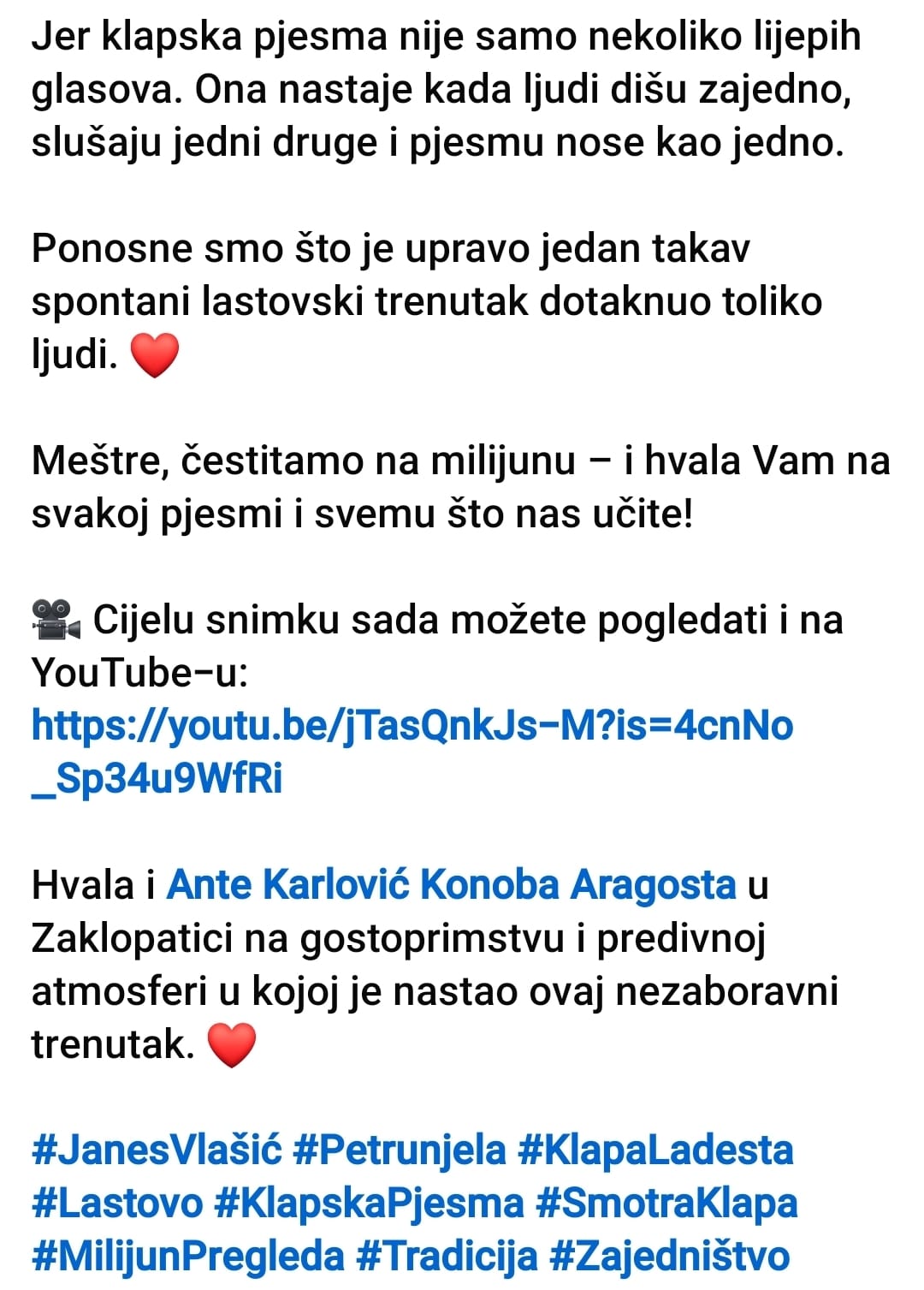Tap the #JanesVlašić hashtag
This screenshot has width=924, height=1290.
click(157, 1150)
